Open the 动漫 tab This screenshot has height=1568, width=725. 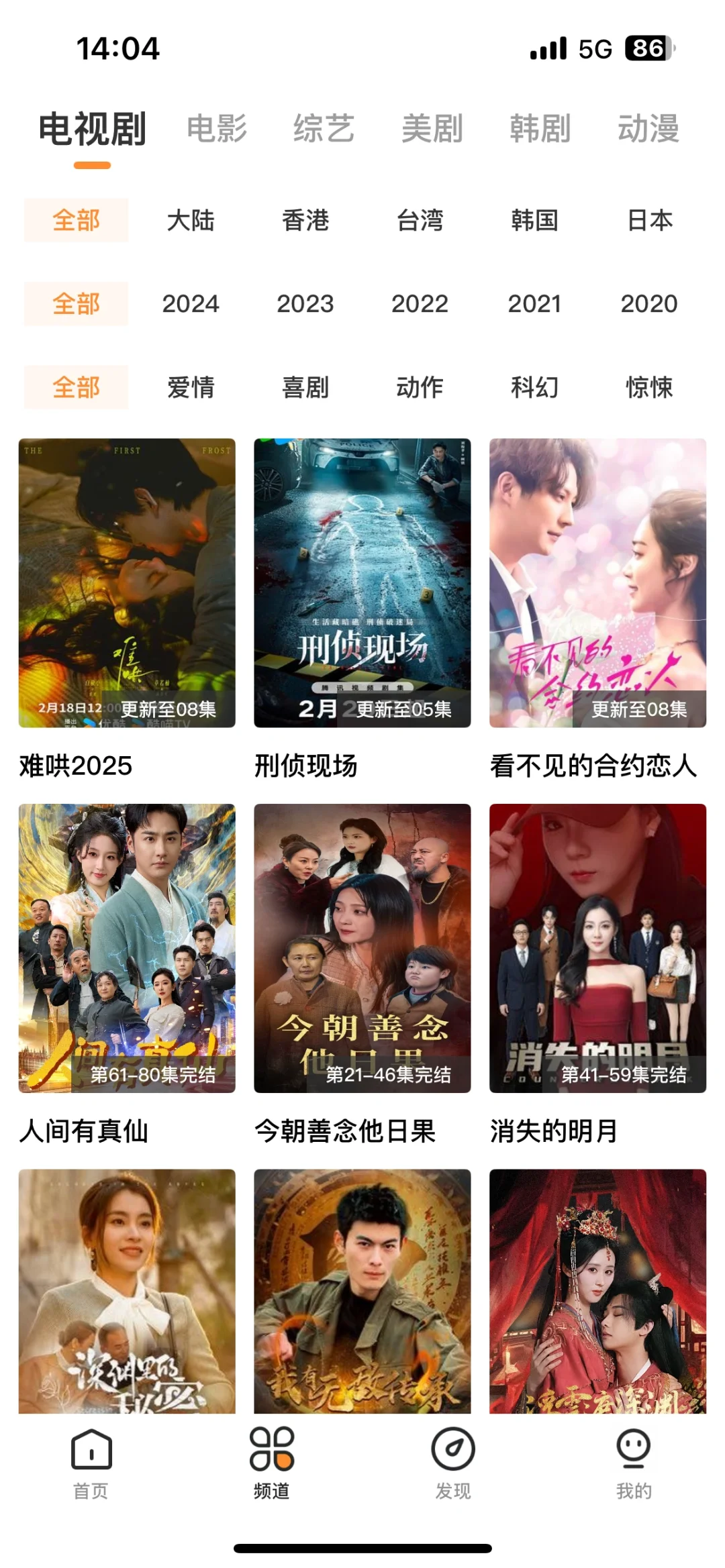pos(648,128)
